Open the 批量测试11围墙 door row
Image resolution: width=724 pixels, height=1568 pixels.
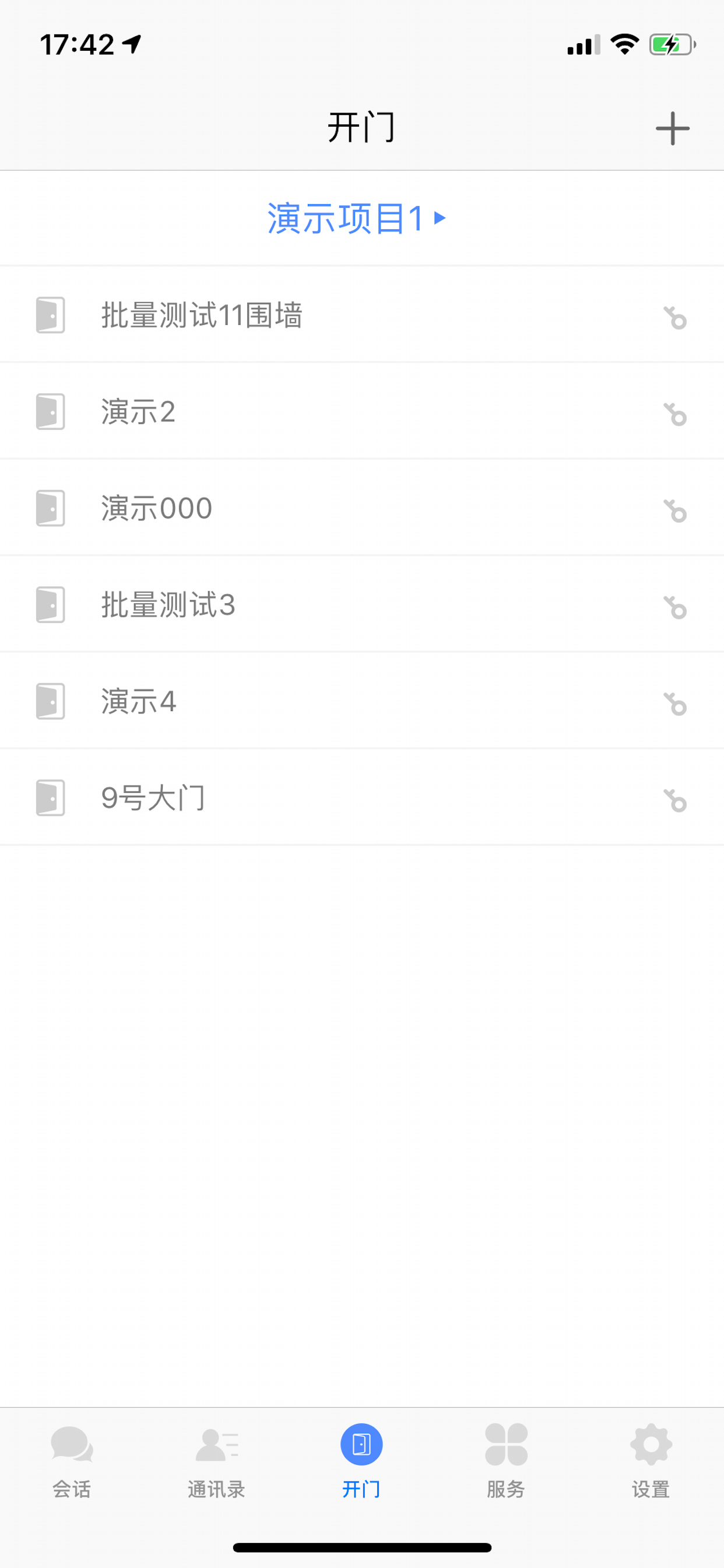362,314
